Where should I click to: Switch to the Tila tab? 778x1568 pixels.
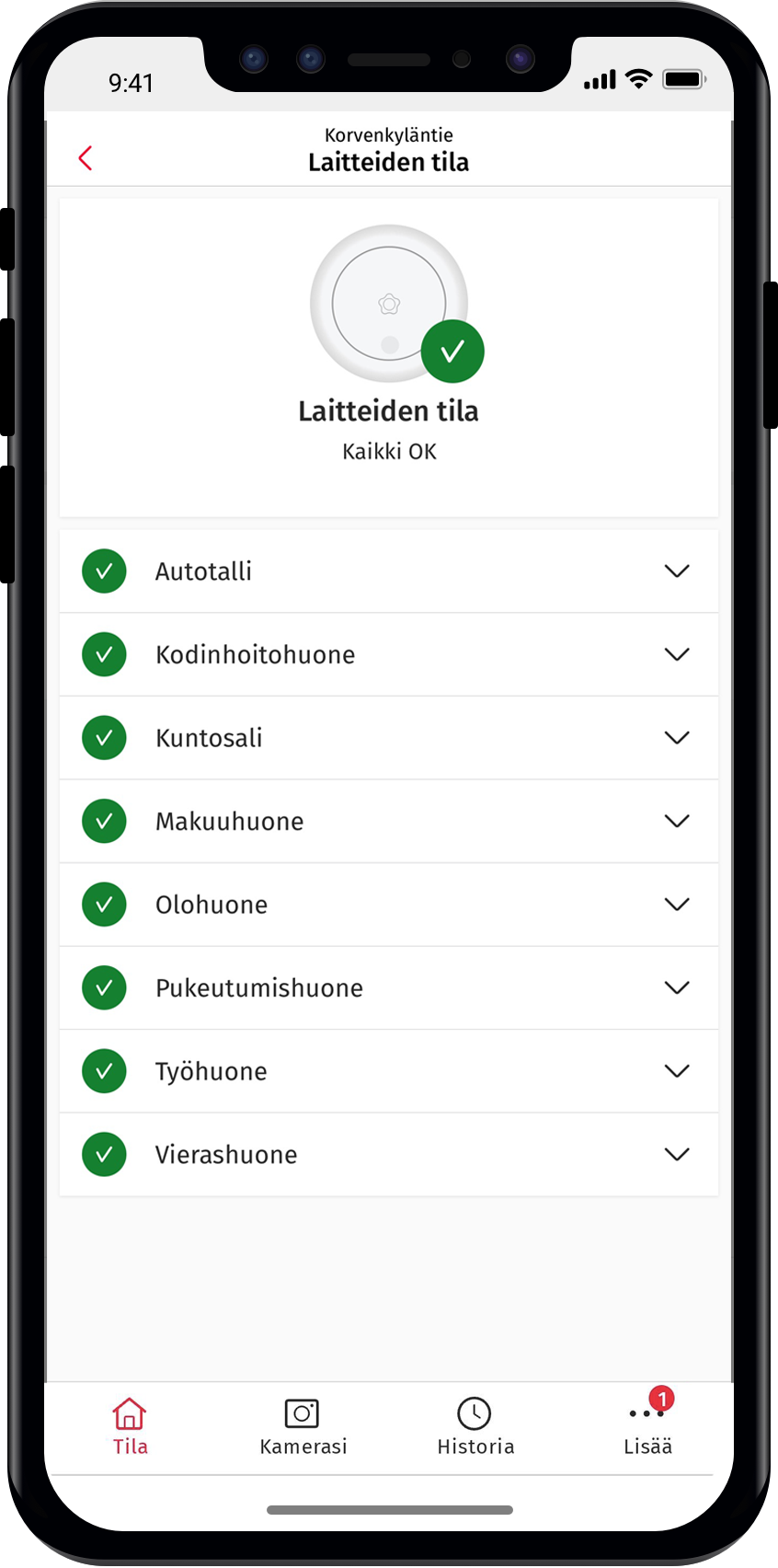130,1427
